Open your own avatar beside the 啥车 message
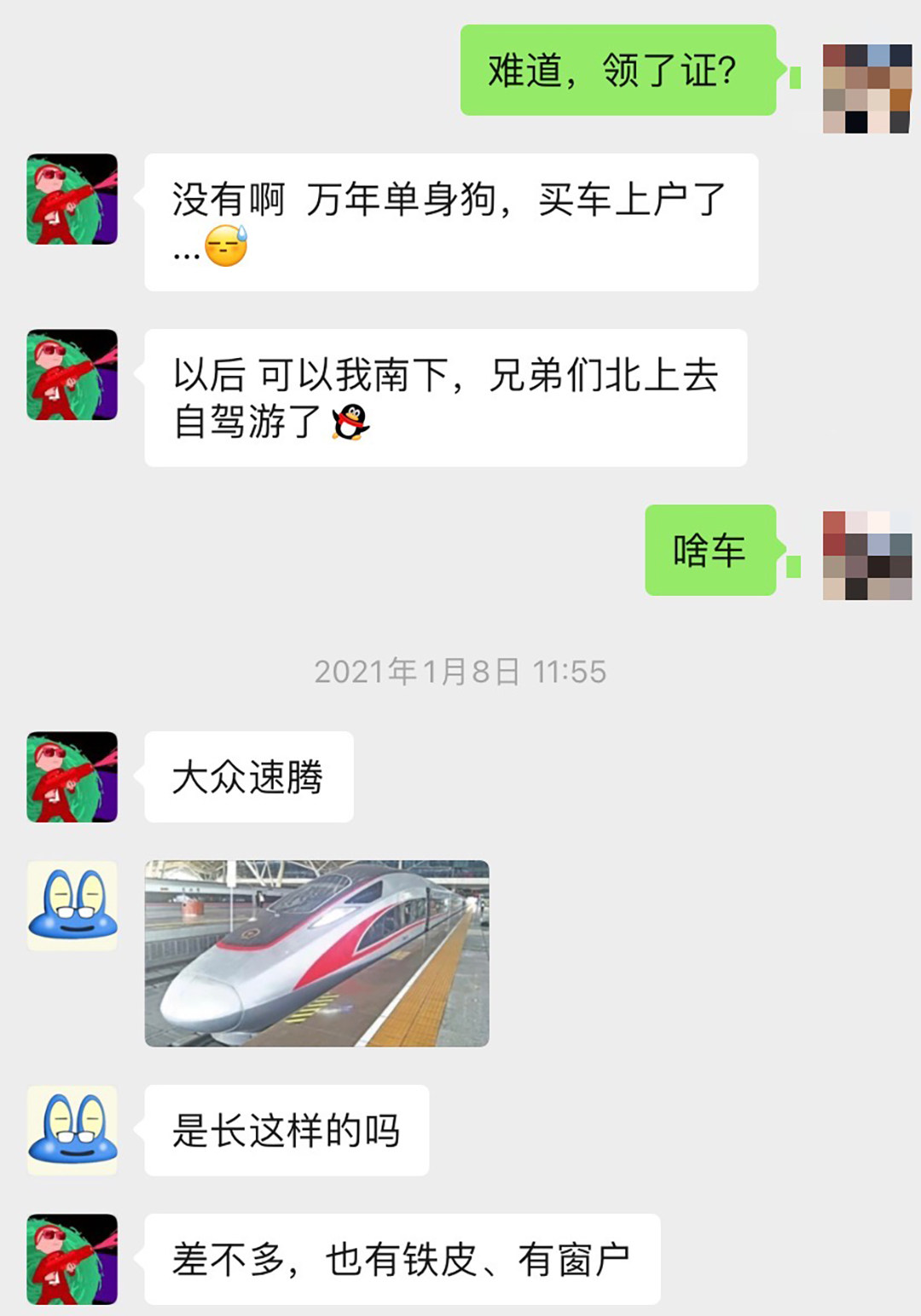 pos(866,555)
